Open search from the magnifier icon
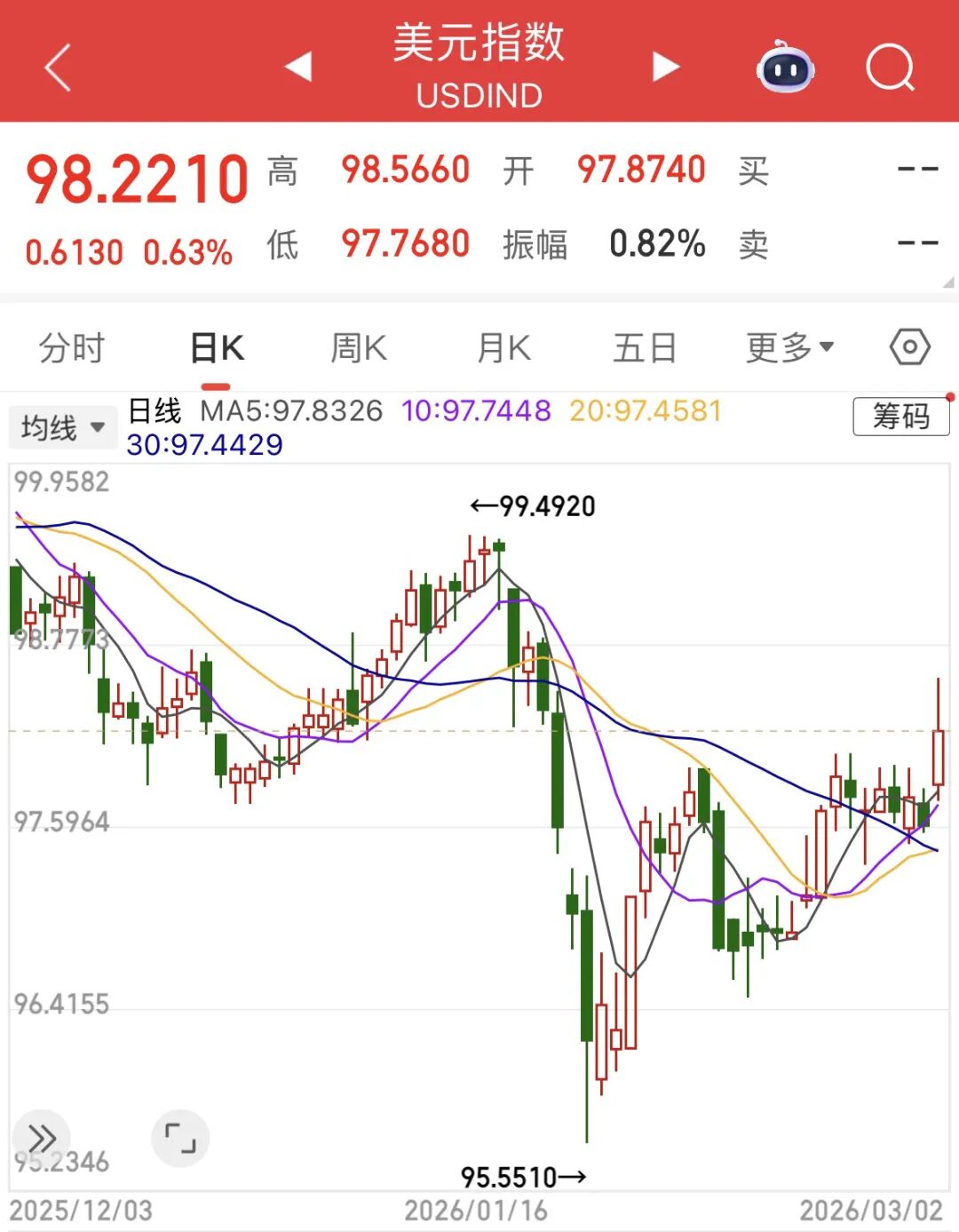The width and height of the screenshot is (959, 1232). coord(890,68)
